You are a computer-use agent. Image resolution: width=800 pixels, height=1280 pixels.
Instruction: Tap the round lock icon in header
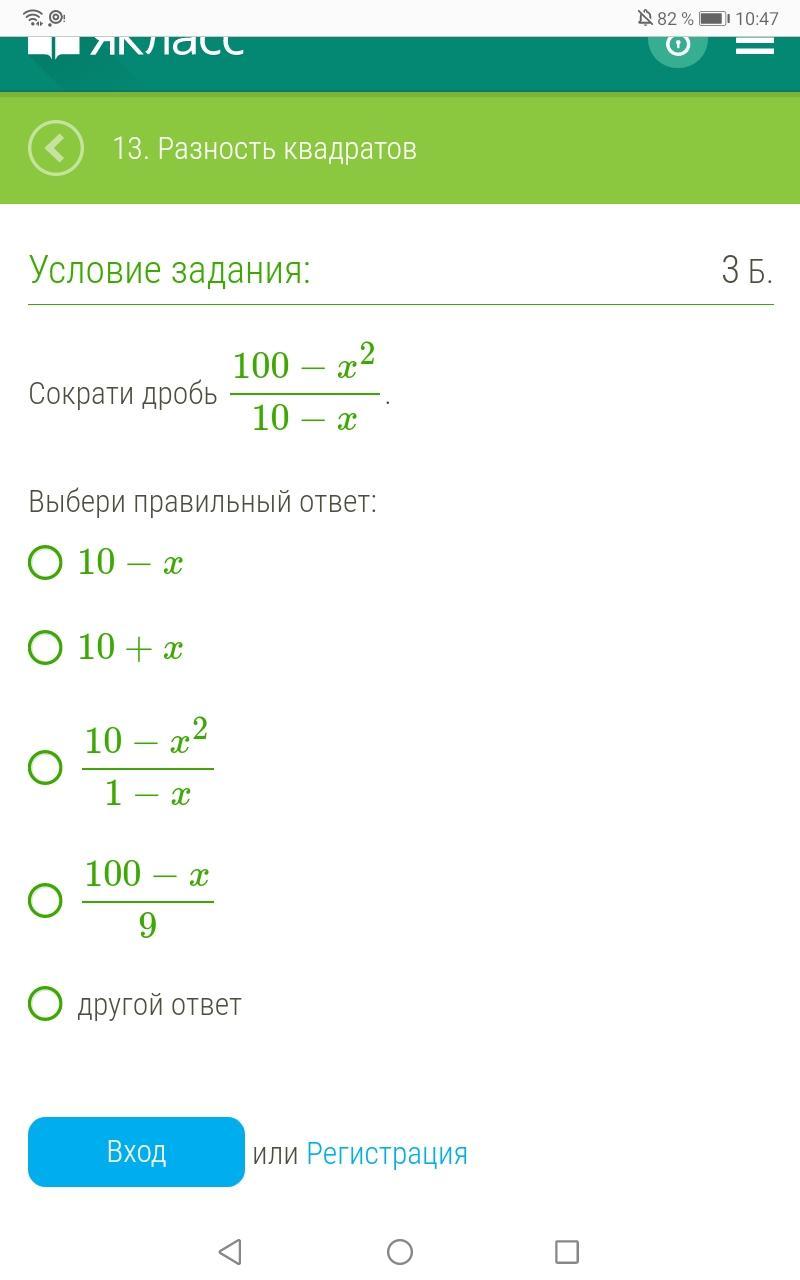(678, 46)
